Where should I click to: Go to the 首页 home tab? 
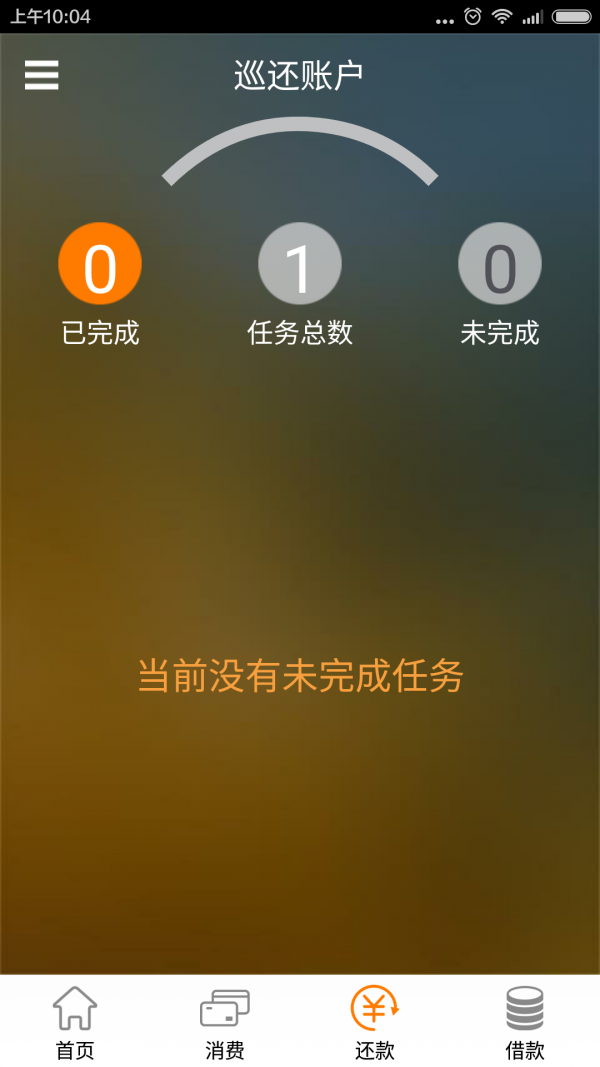(x=75, y=1021)
